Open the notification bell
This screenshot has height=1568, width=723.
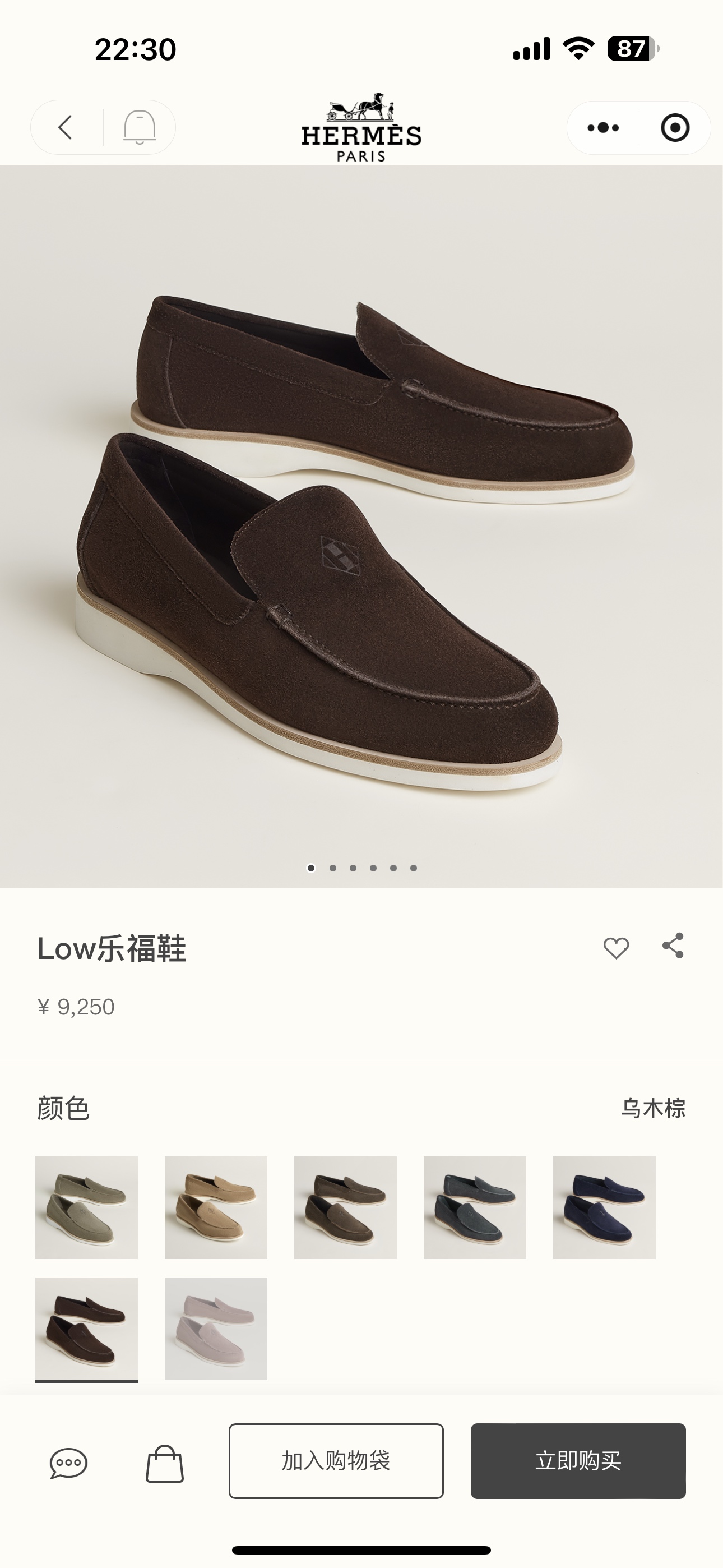[x=141, y=127]
